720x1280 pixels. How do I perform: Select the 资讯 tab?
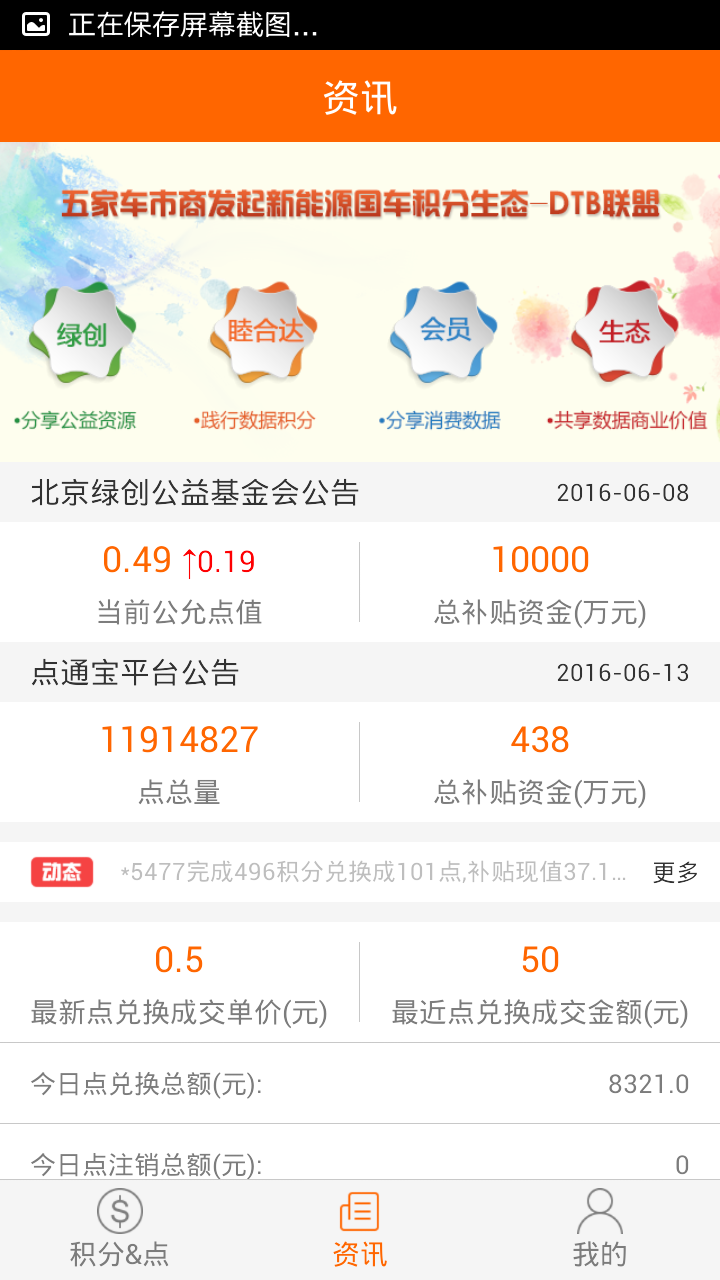pyautogui.click(x=360, y=1230)
